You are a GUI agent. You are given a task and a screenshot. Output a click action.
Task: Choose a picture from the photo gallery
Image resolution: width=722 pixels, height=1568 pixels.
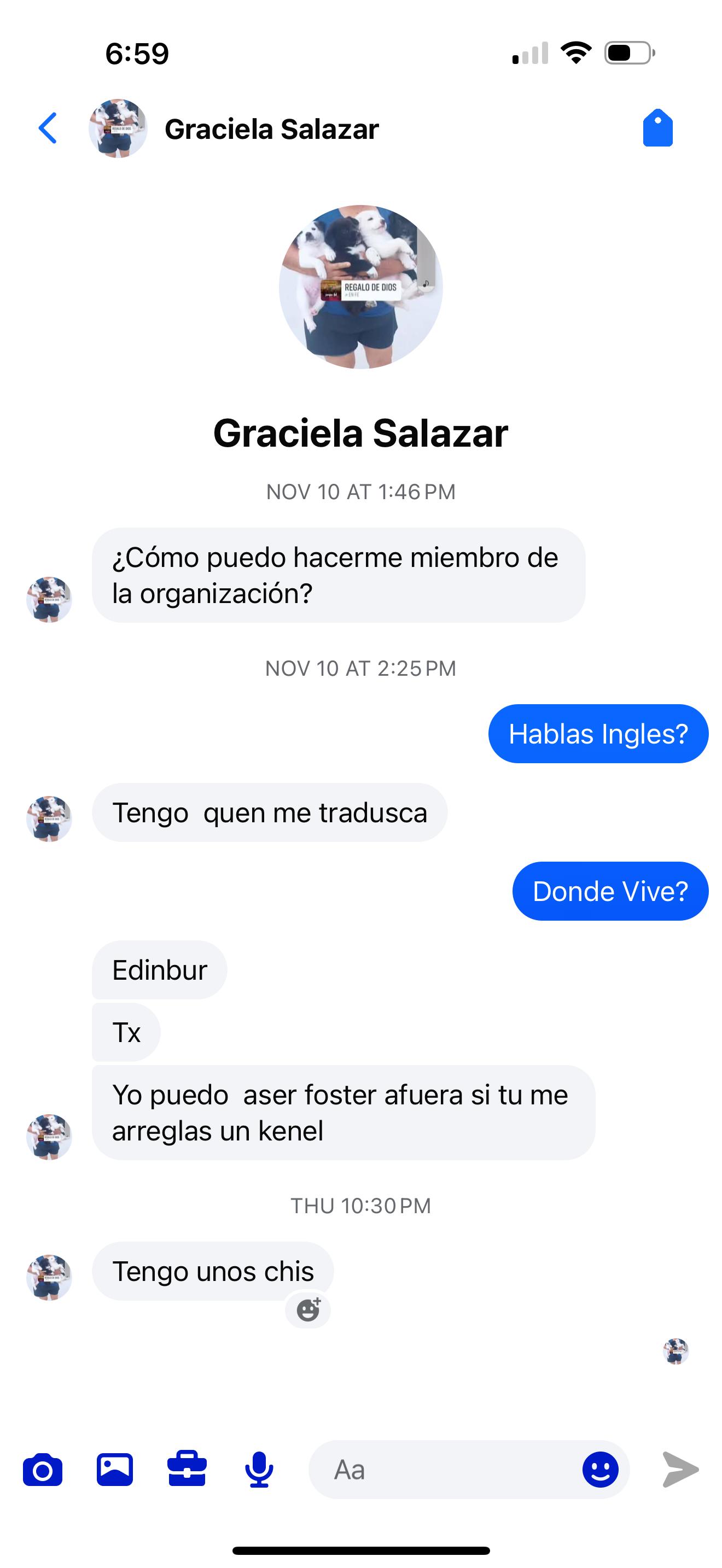114,1470
